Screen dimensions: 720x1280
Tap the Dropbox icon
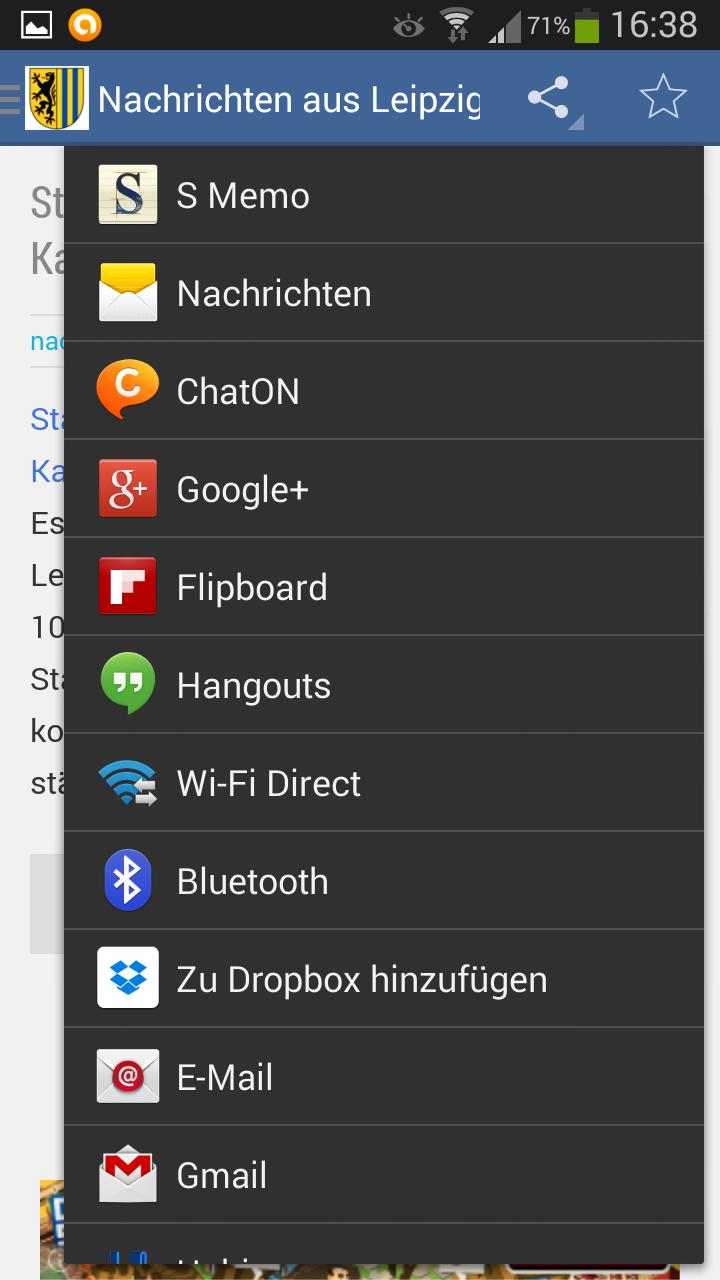click(127, 978)
